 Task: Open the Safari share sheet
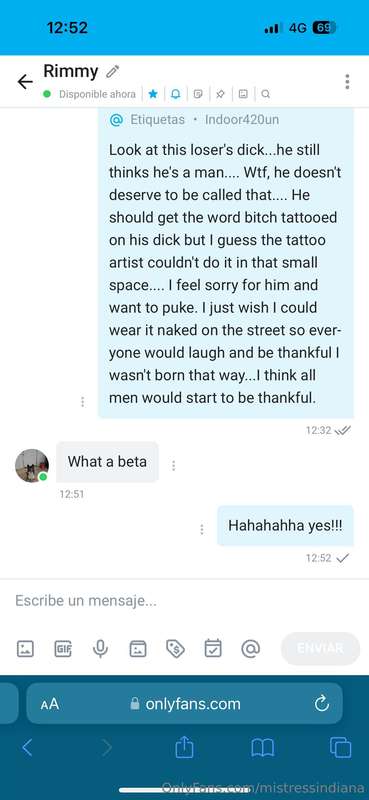(x=184, y=748)
